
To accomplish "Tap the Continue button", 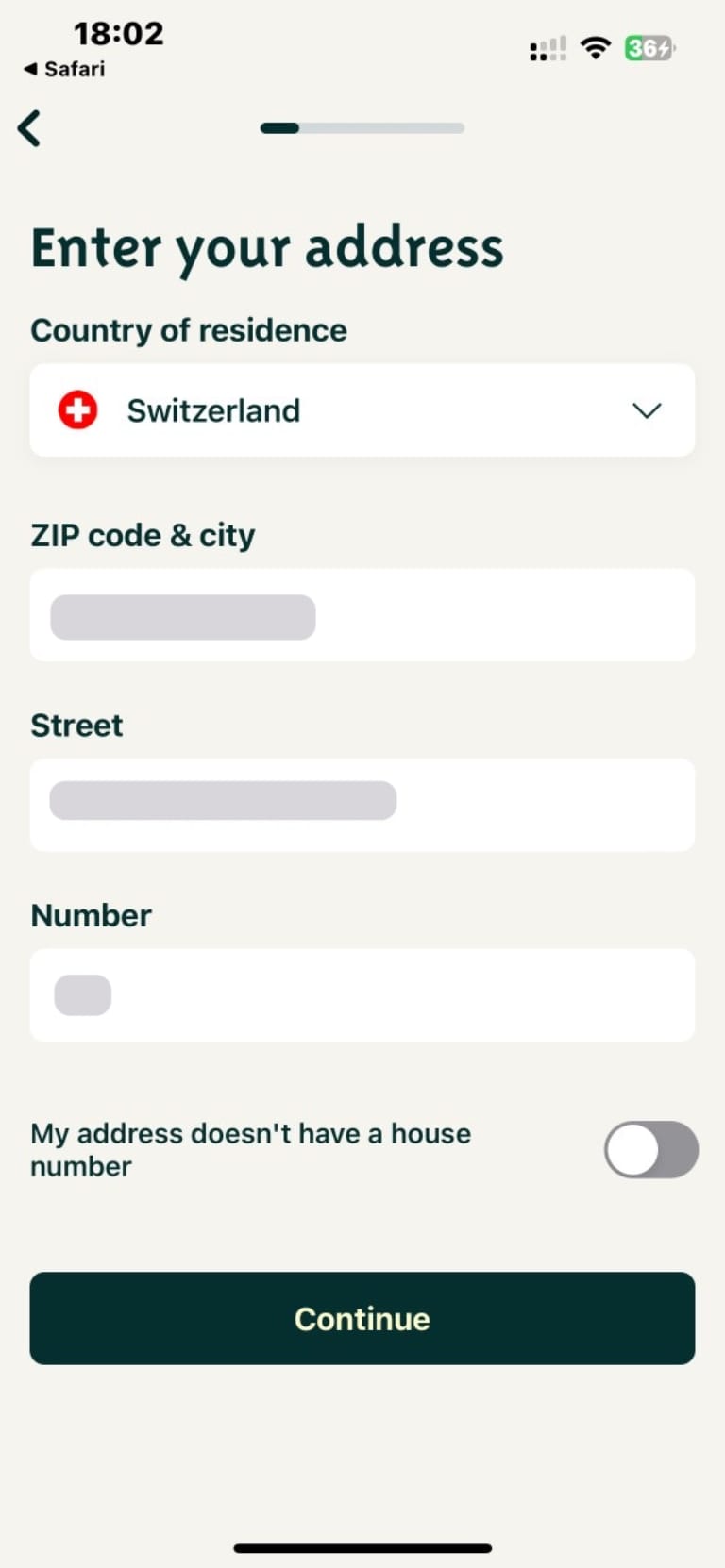I will pyautogui.click(x=362, y=1318).
